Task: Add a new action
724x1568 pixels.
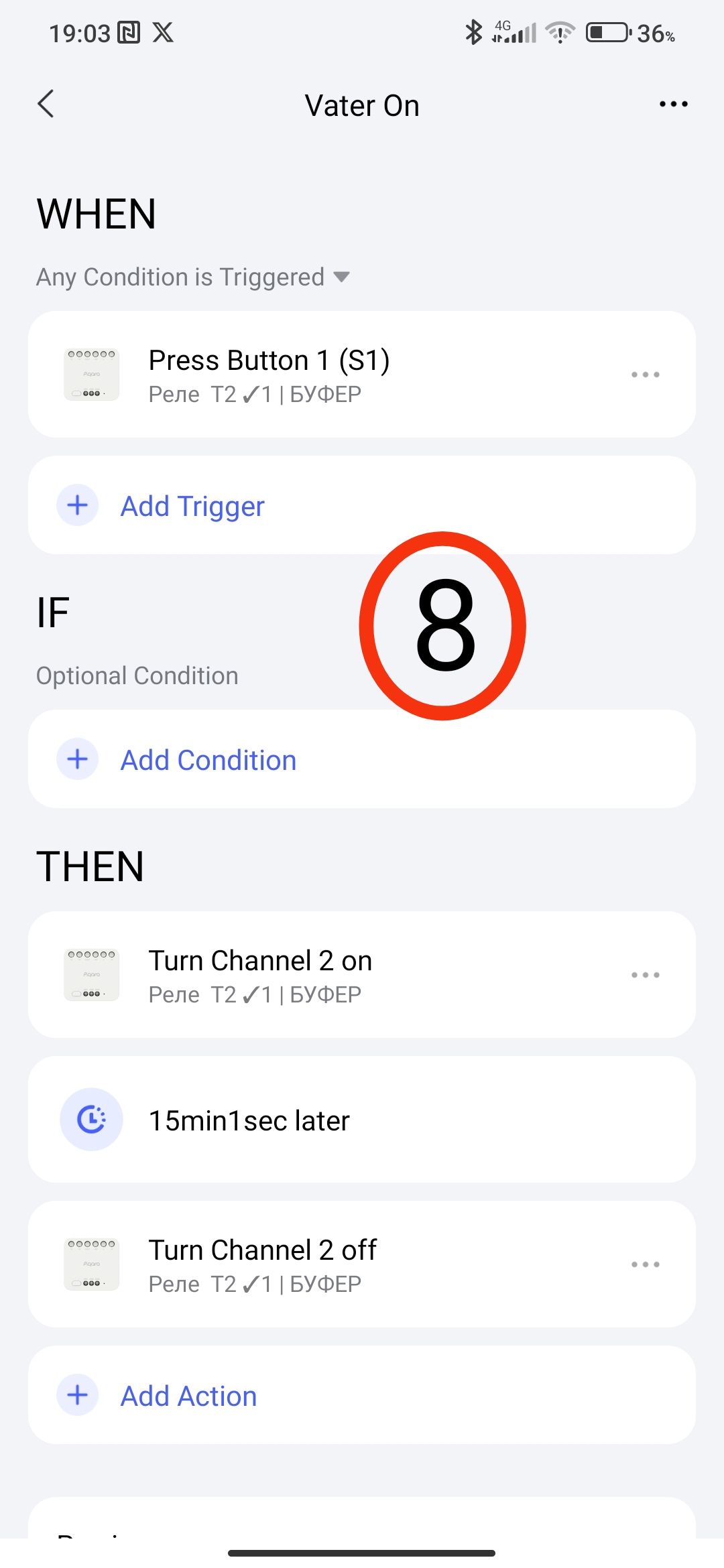Action: (189, 1396)
